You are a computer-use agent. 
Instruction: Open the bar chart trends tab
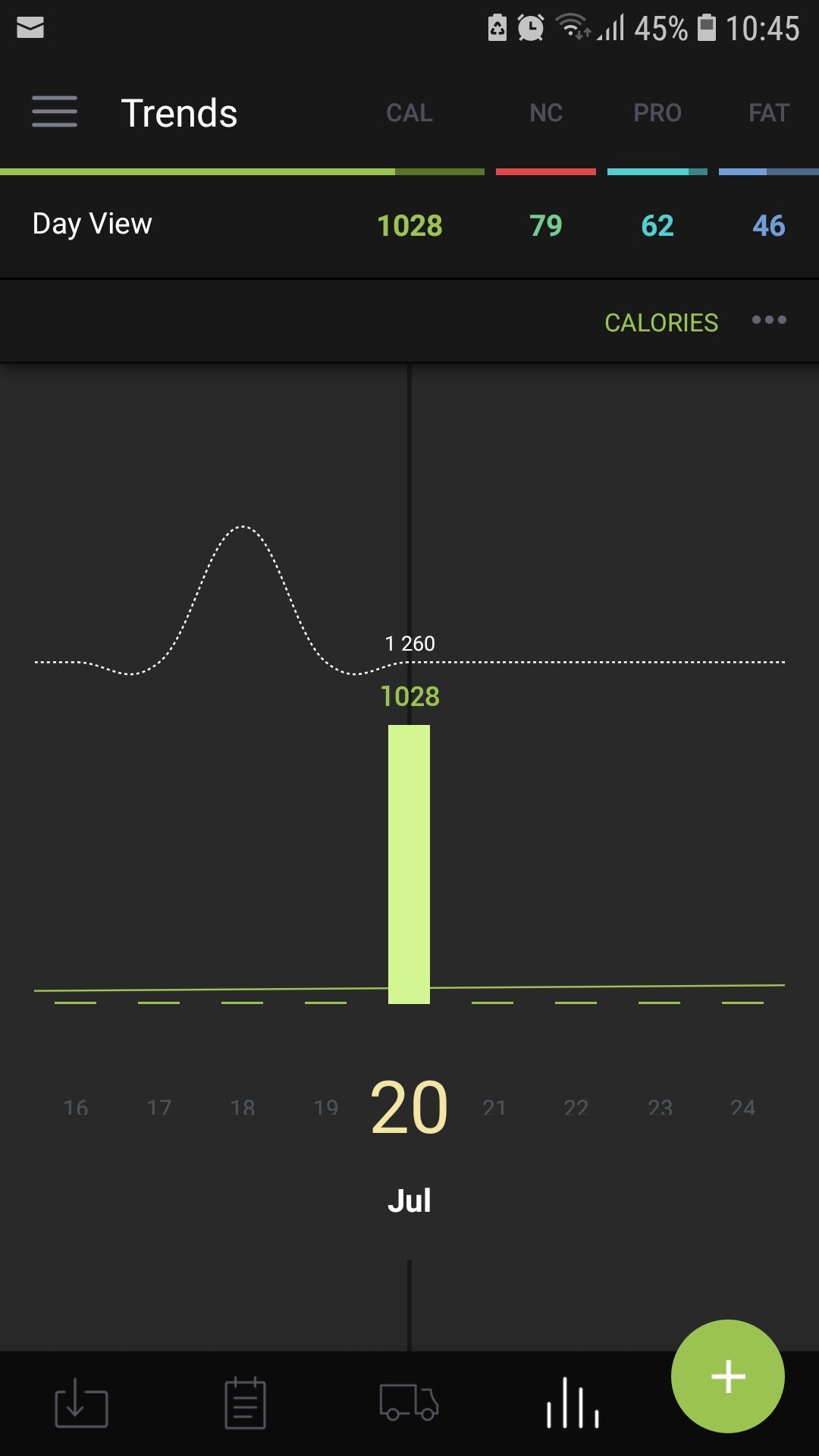tap(573, 1404)
